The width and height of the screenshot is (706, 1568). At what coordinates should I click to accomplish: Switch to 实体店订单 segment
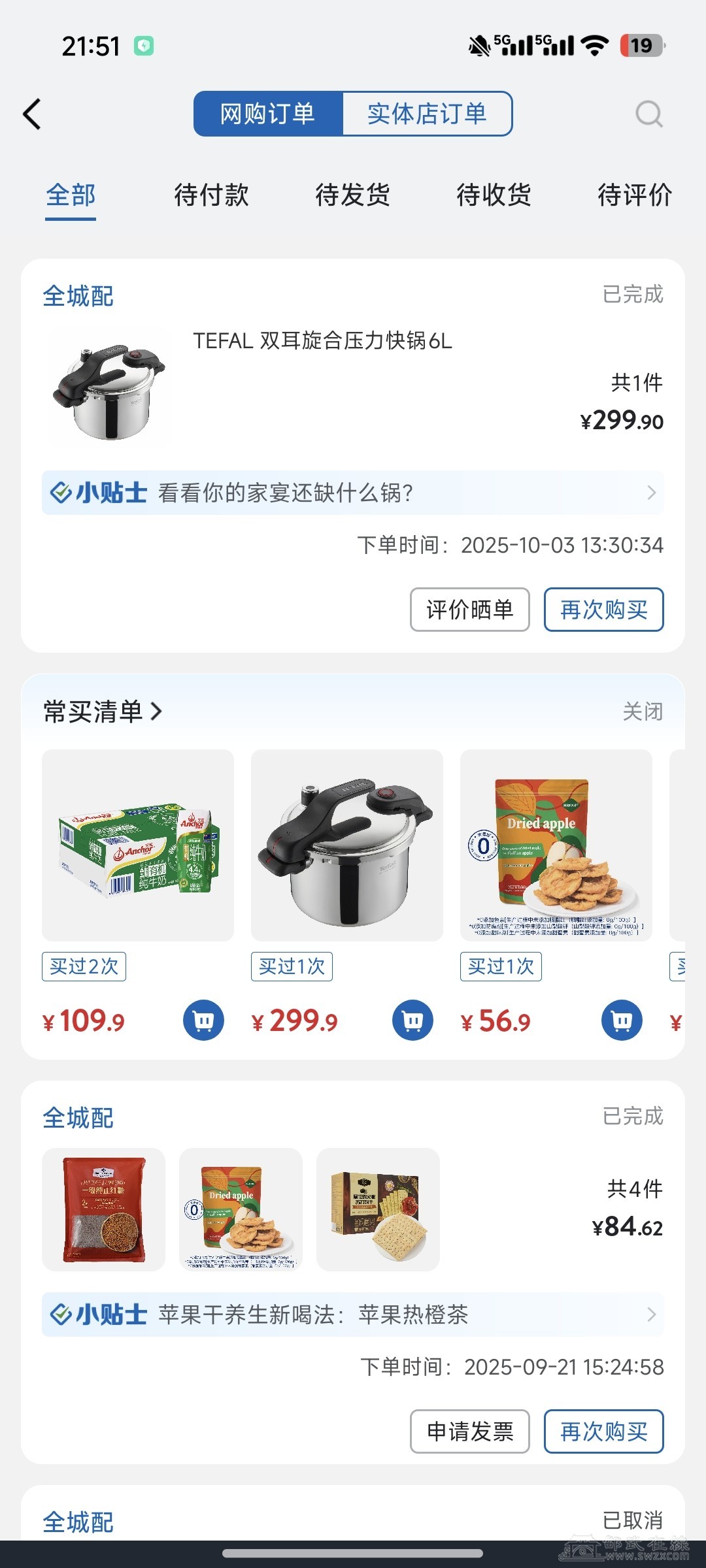[426, 114]
